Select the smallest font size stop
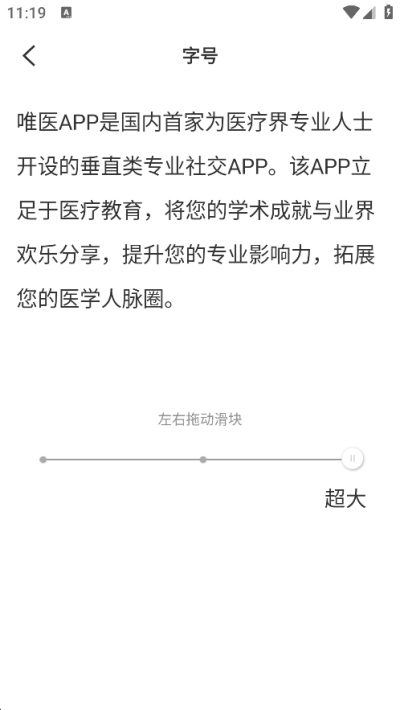Image resolution: width=400 pixels, height=710 pixels. (43, 460)
